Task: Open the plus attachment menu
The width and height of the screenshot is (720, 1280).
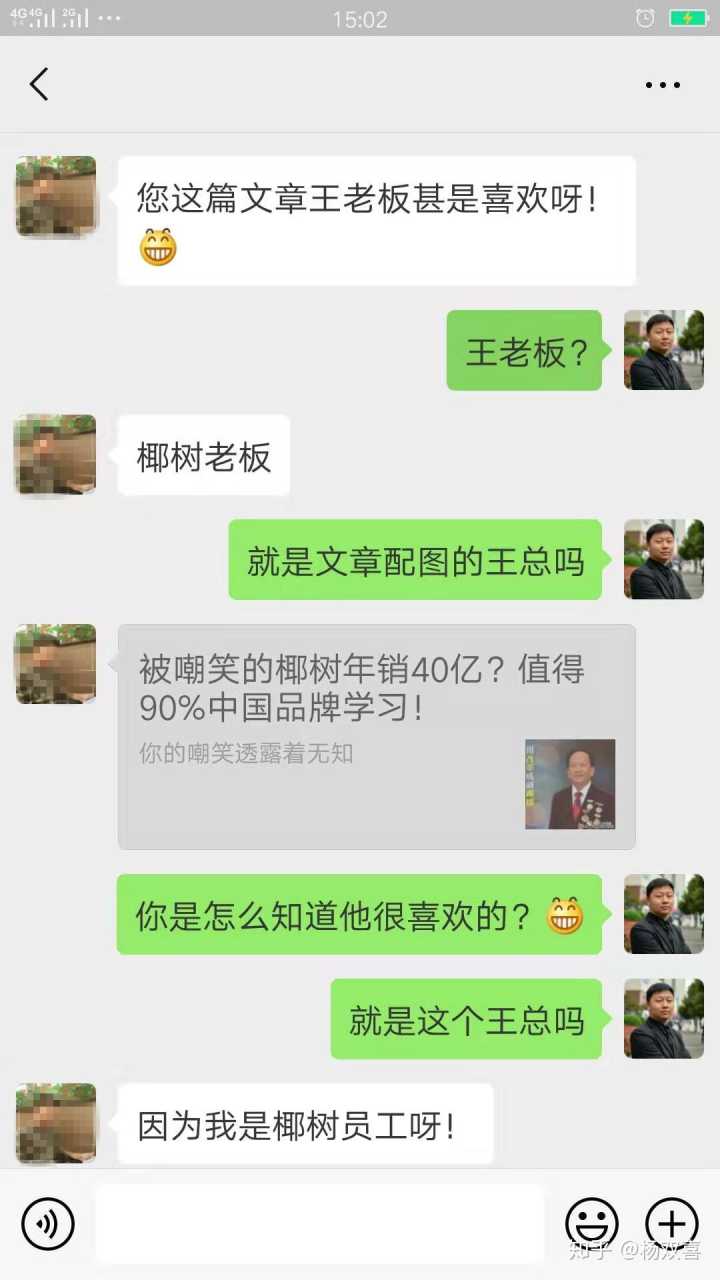Action: point(672,1223)
